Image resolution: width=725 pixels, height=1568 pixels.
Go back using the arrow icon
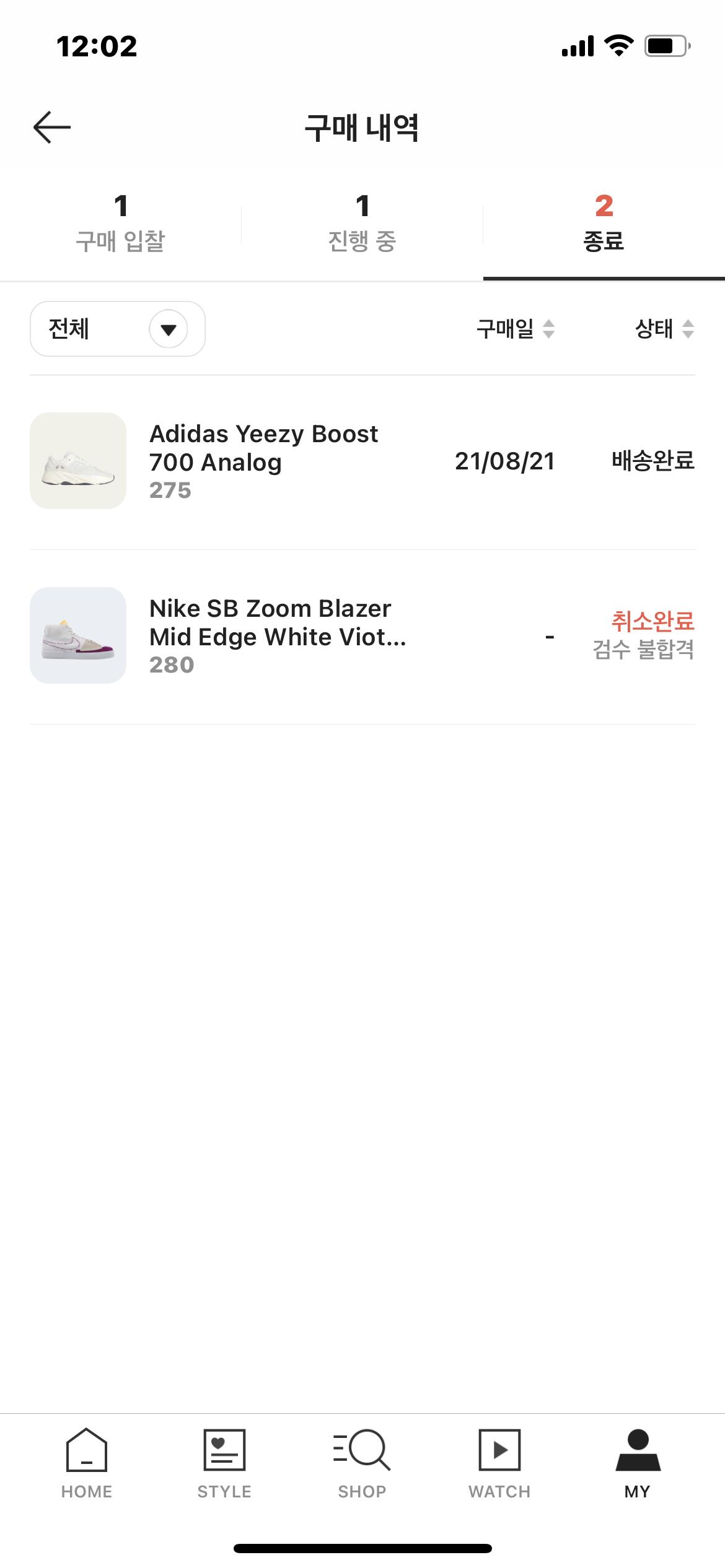point(52,128)
